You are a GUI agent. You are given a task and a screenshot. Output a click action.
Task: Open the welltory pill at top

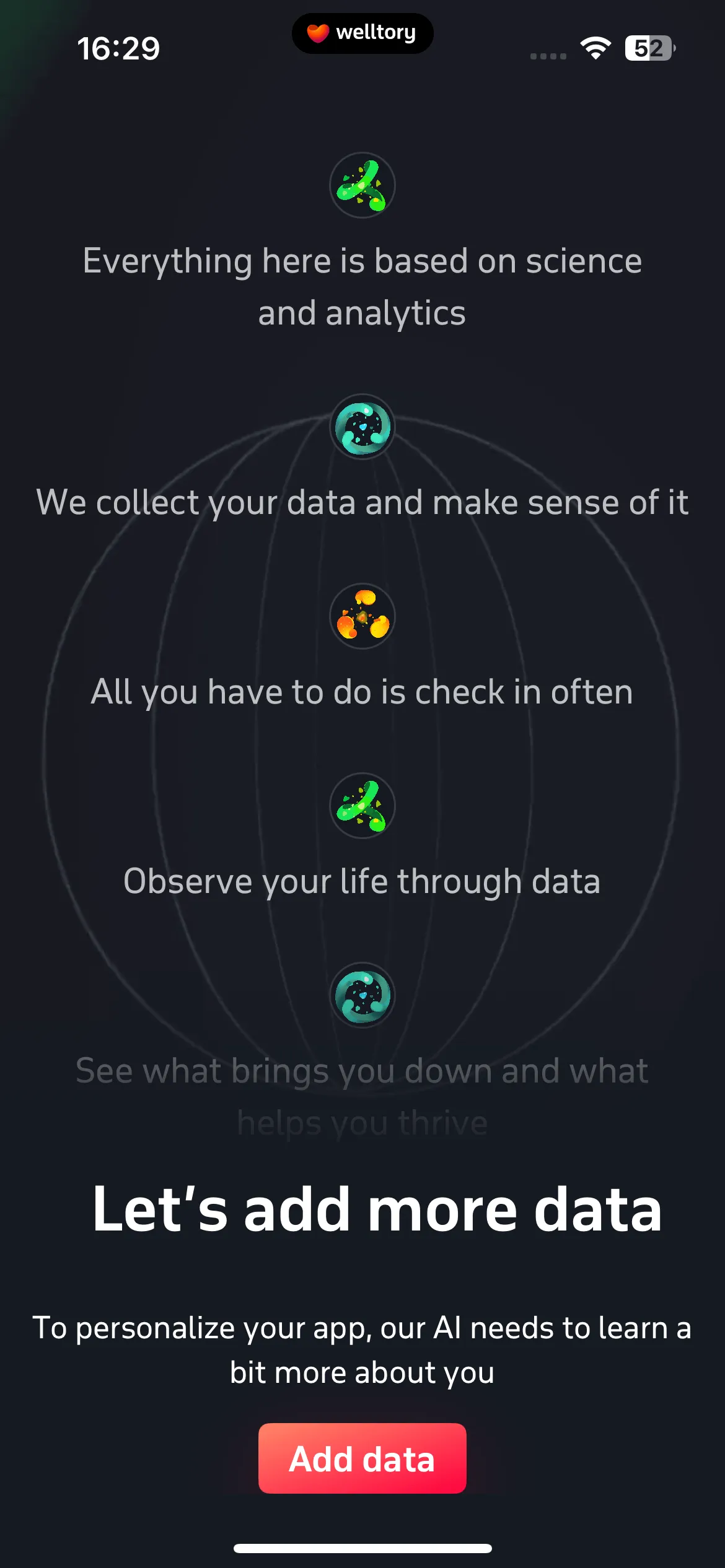[362, 33]
